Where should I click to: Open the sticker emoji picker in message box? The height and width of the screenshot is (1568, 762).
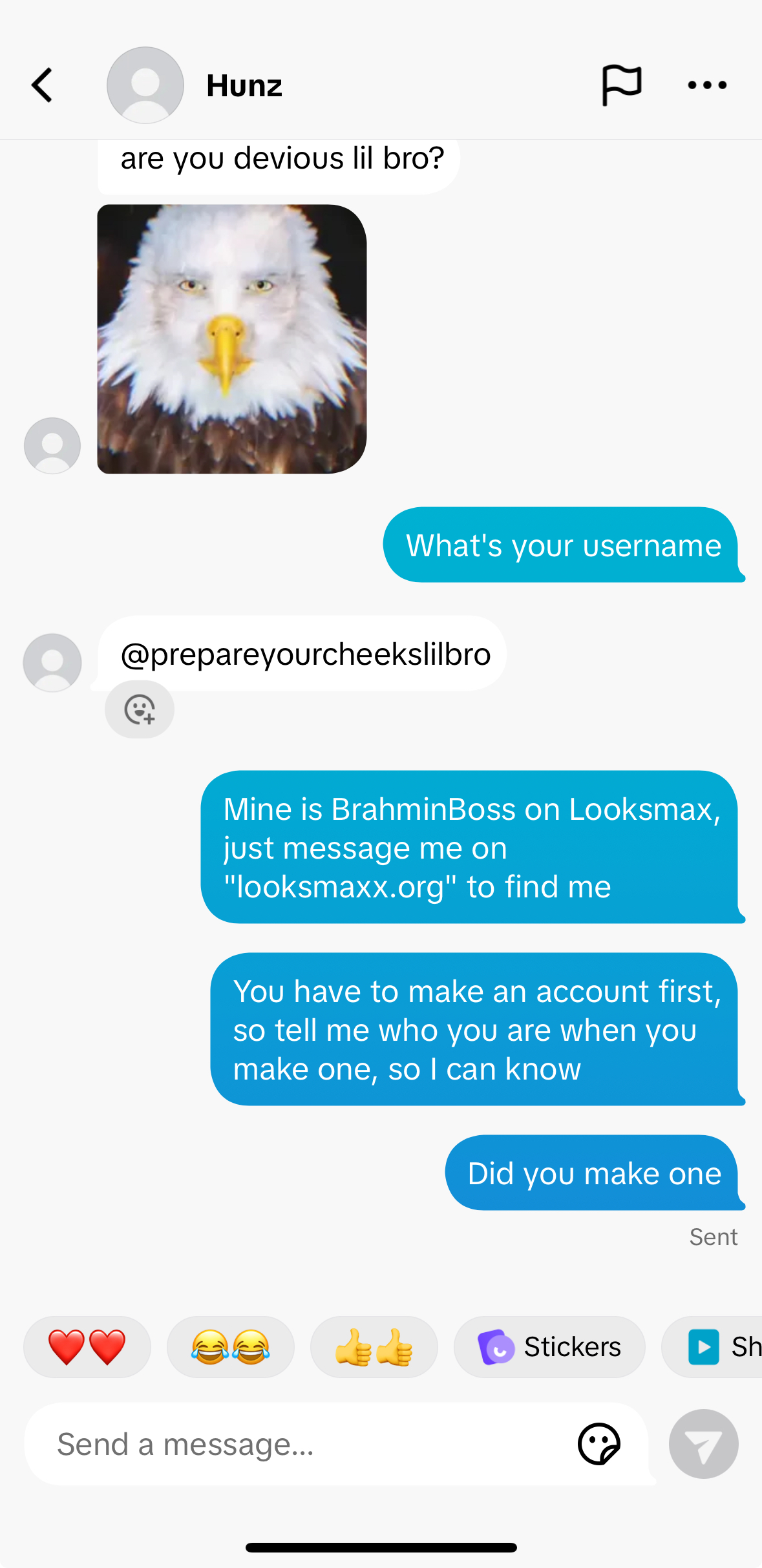[x=599, y=1444]
